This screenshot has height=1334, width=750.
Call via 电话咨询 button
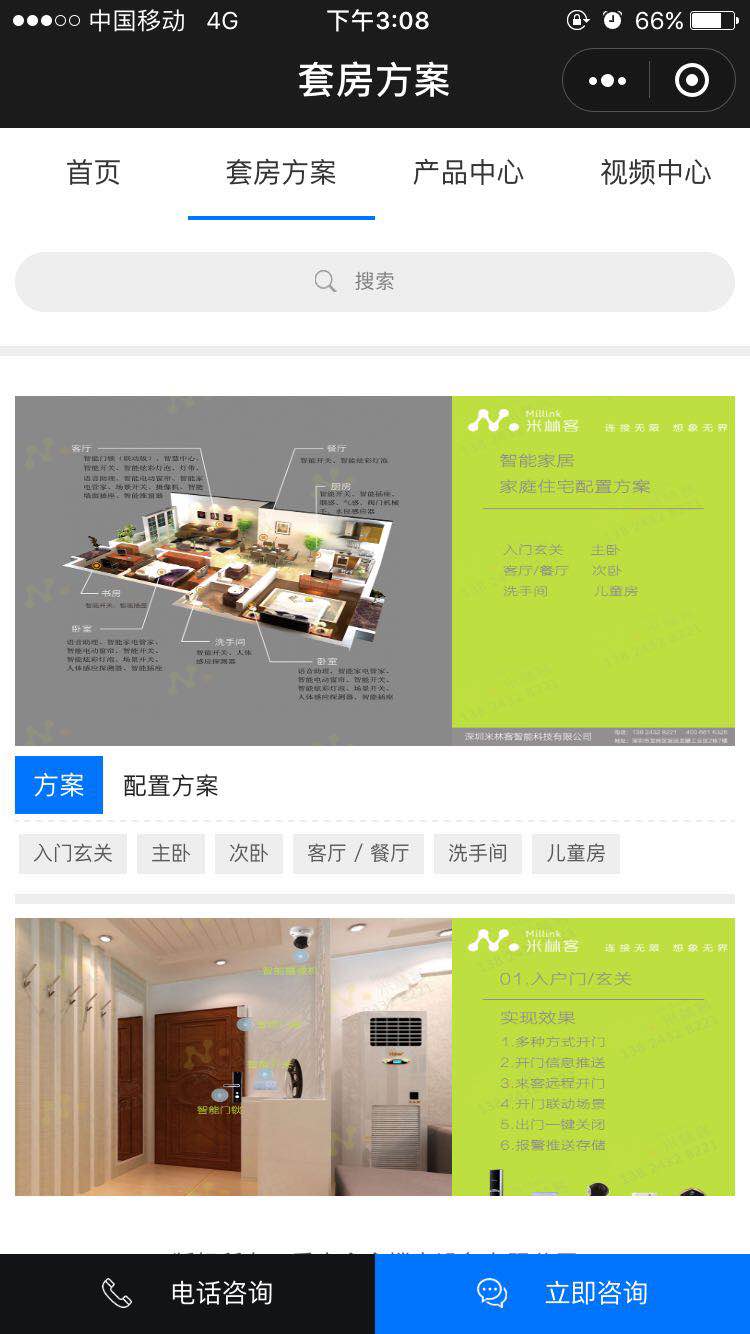(187, 1294)
